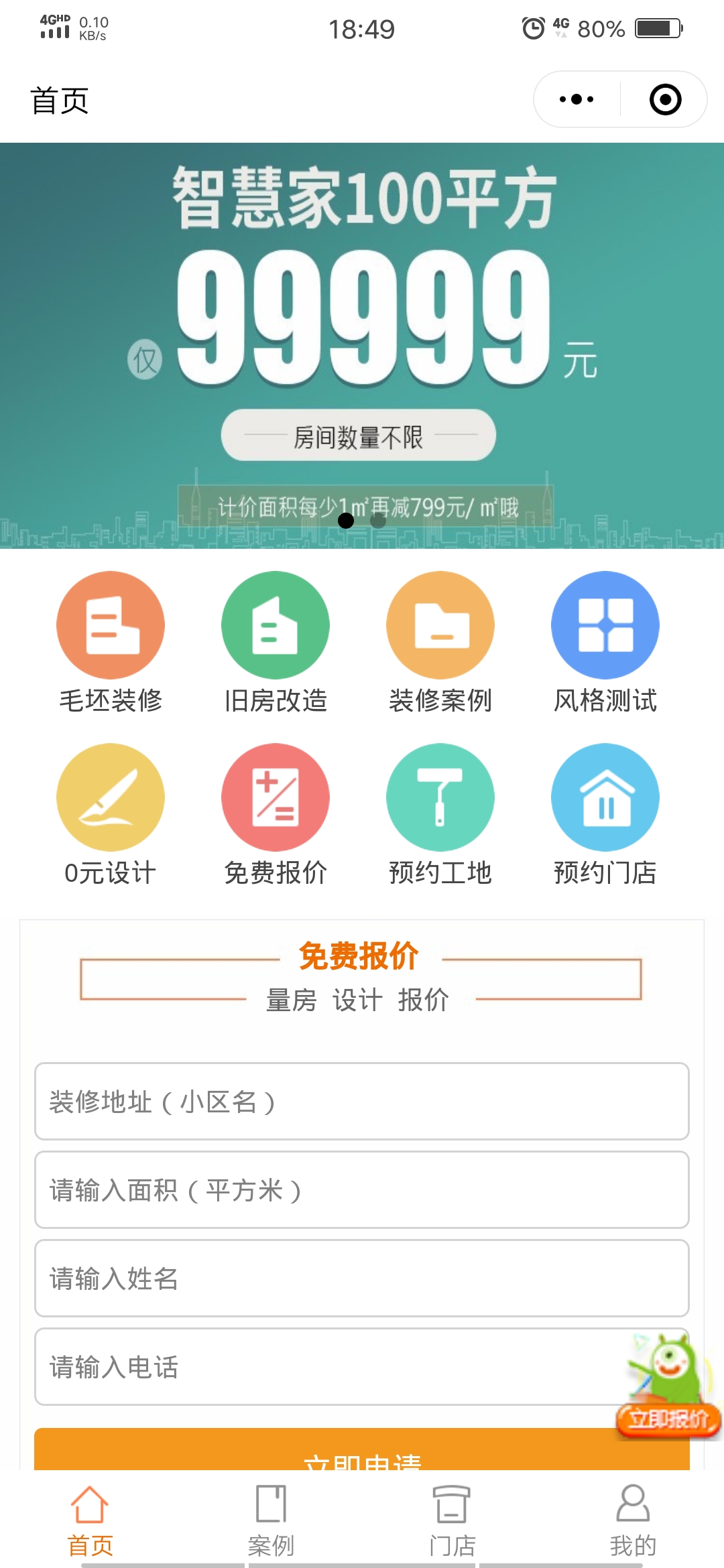Focus the 装修地址（小区名）field
The width and height of the screenshot is (724, 1568).
click(x=362, y=1101)
